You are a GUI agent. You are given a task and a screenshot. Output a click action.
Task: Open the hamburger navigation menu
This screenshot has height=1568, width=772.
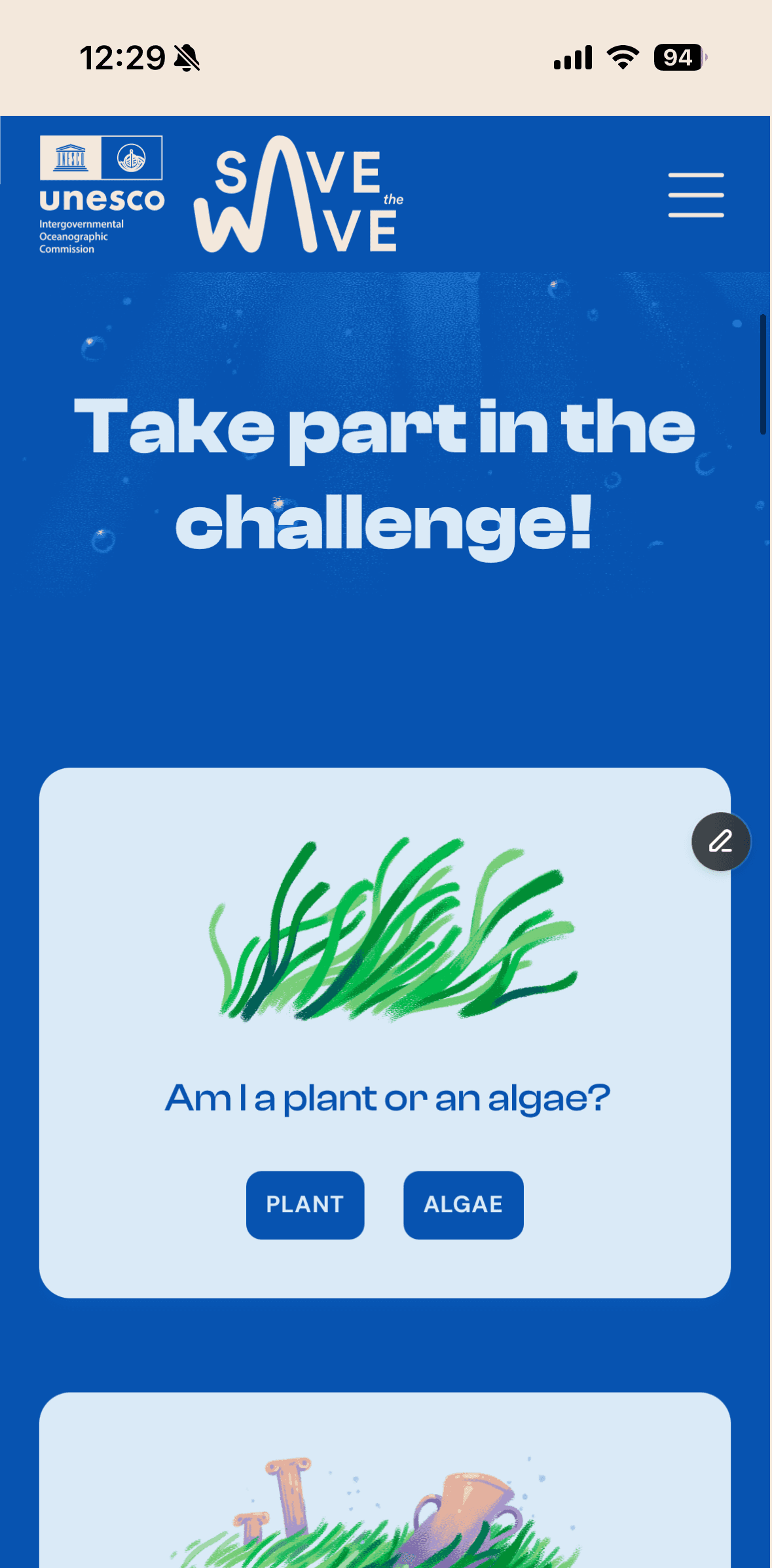point(695,195)
